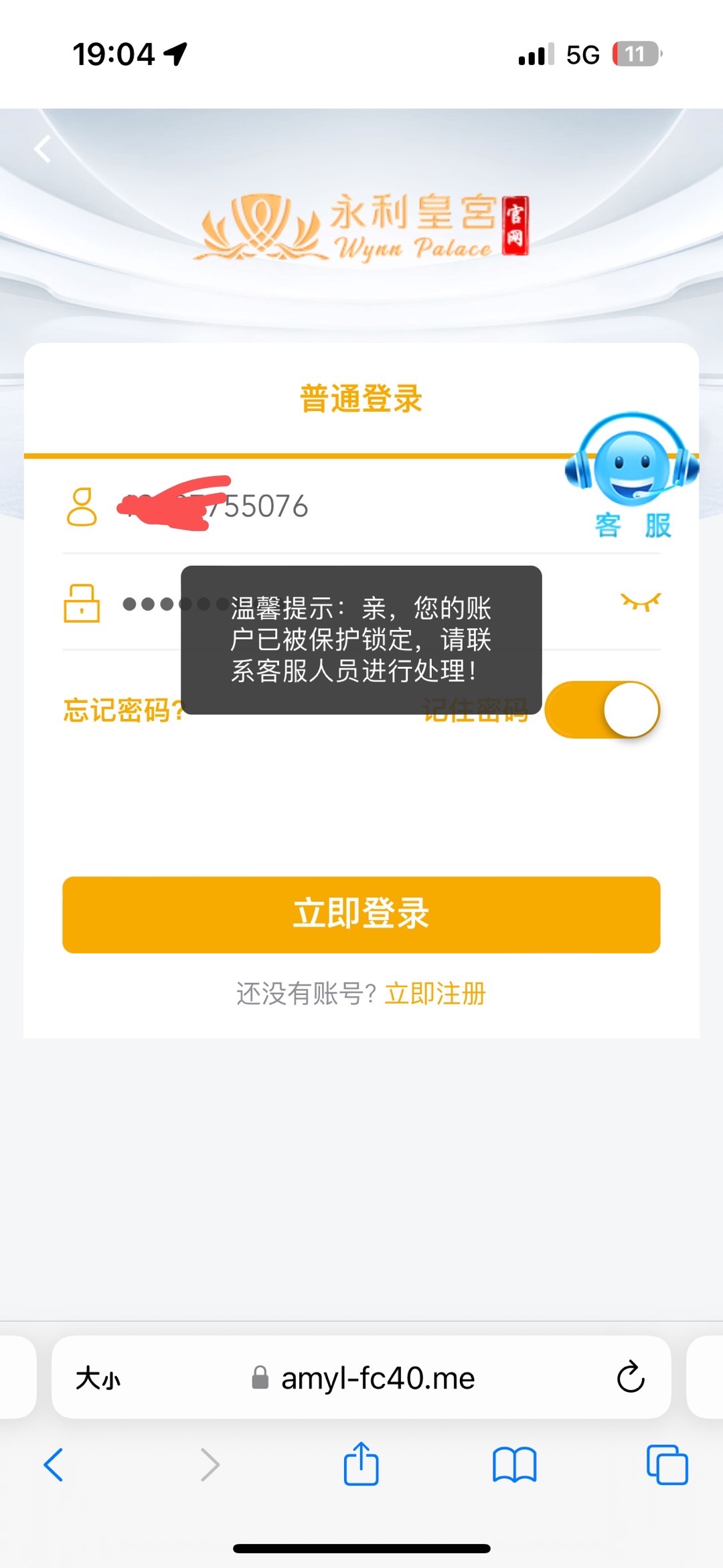Open the 客服 customer service chat
The image size is (723, 1568).
(x=632, y=477)
